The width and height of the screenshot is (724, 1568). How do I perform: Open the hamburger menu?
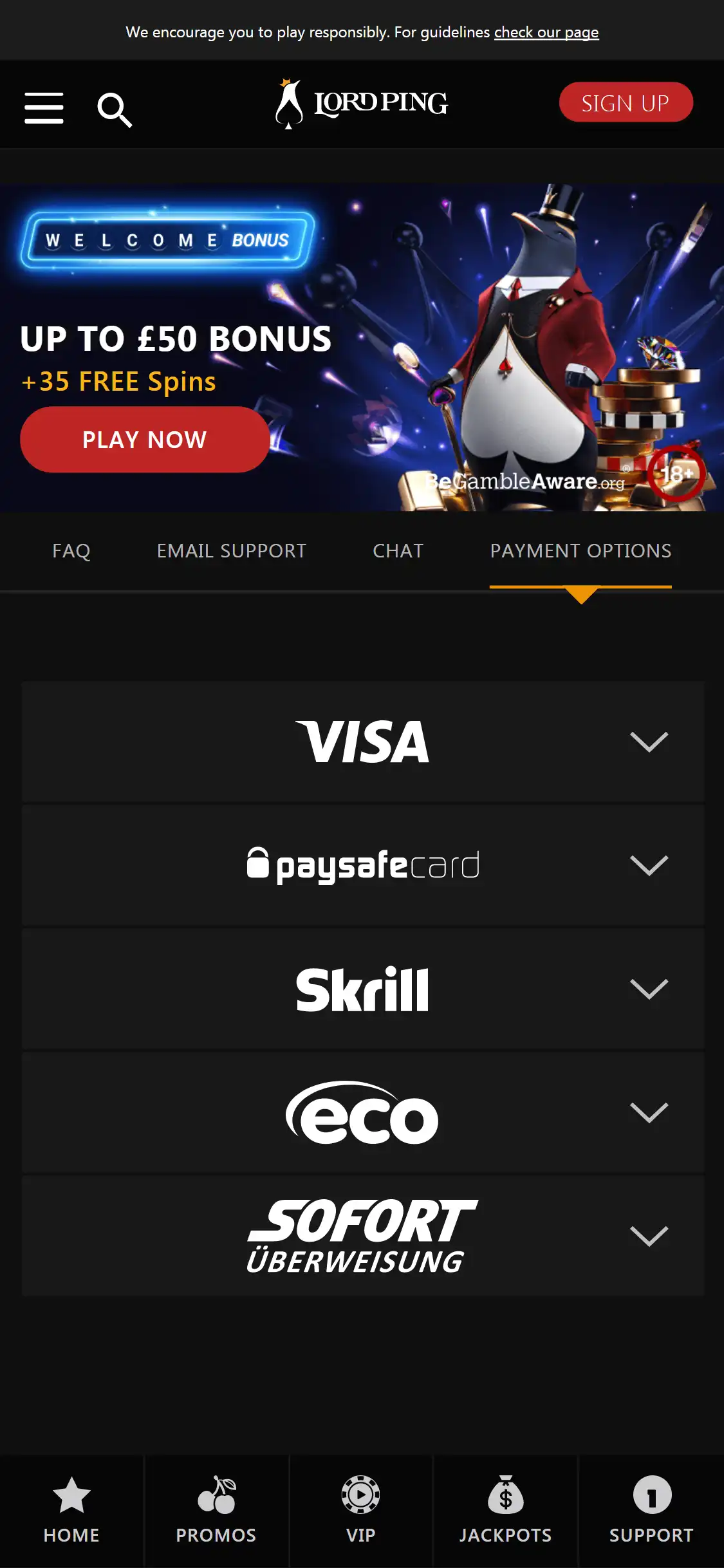pyautogui.click(x=44, y=107)
